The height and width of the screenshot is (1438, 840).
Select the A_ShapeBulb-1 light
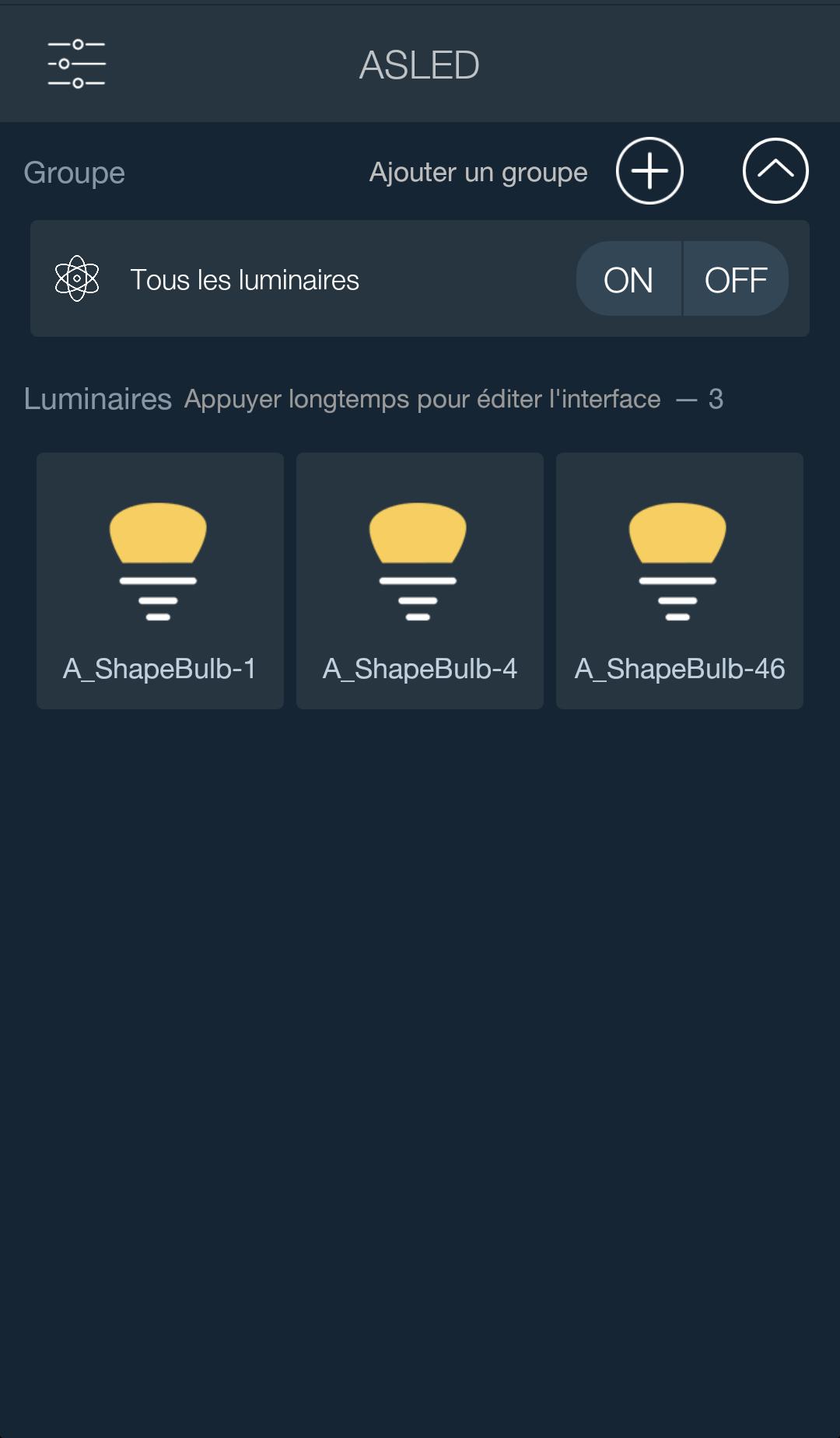point(159,580)
